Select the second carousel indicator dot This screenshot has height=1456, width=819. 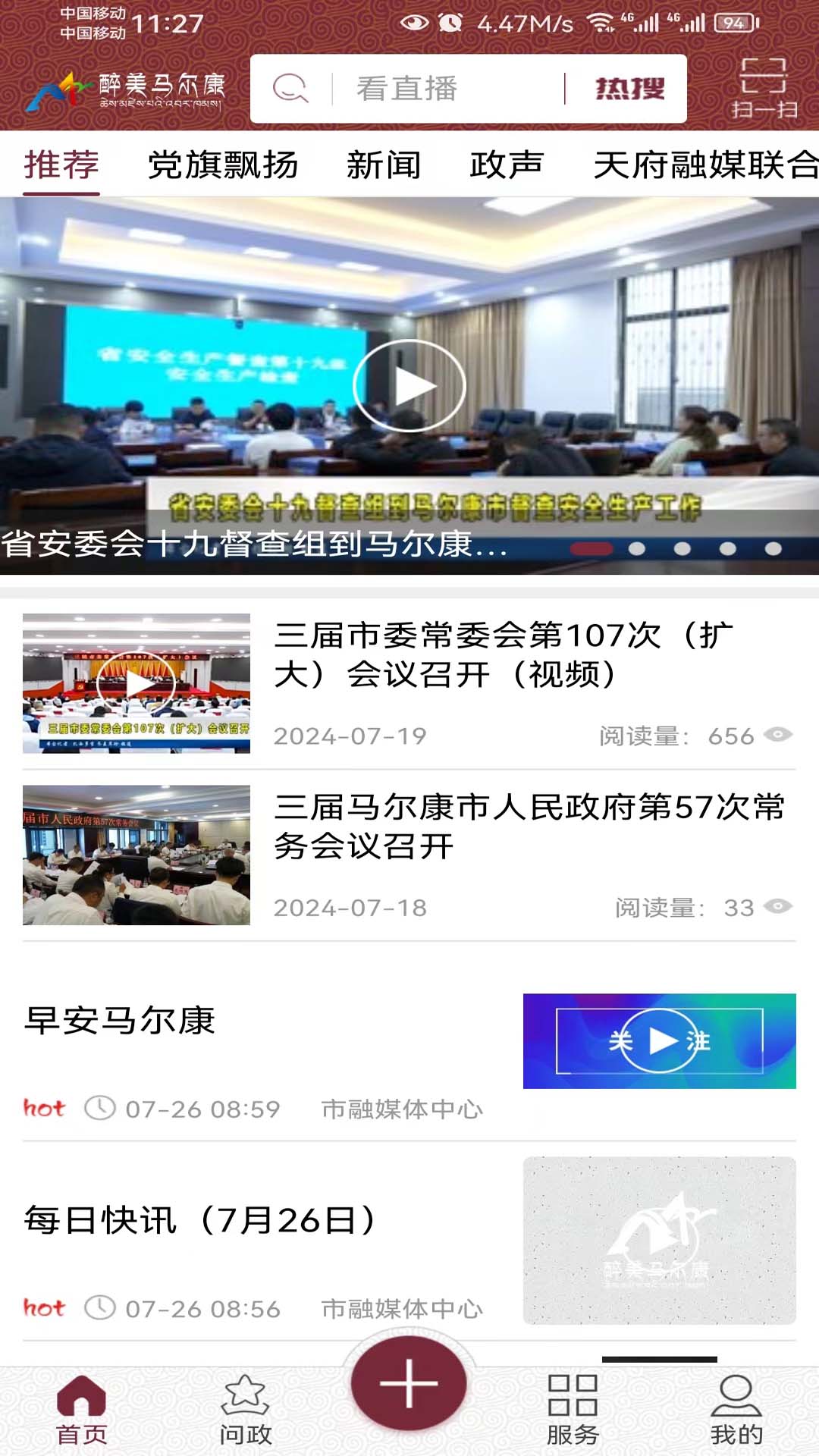(639, 548)
